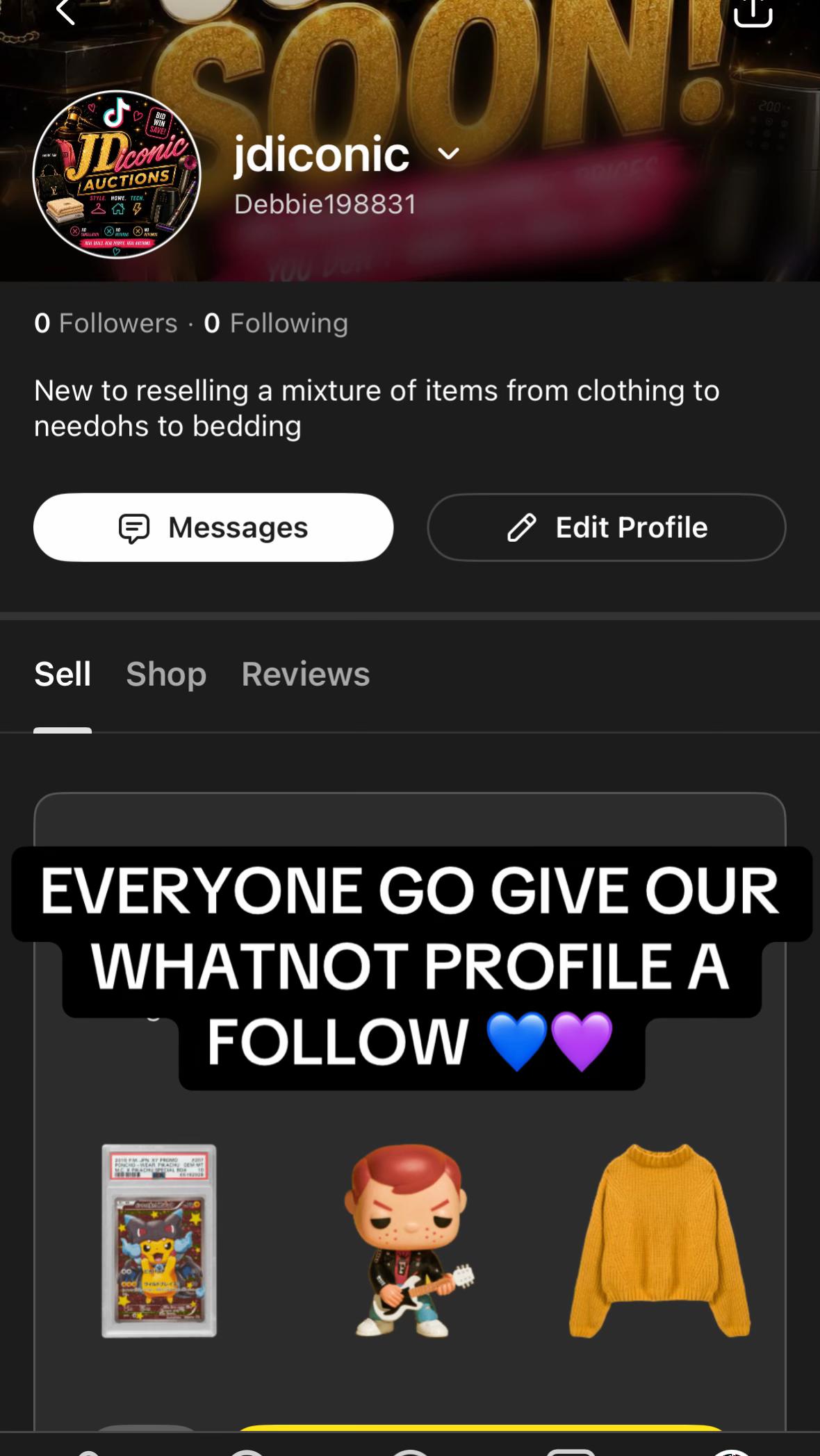820x1456 pixels.
Task: Tap the JD Iconic Auctions profile picture
Action: point(117,174)
